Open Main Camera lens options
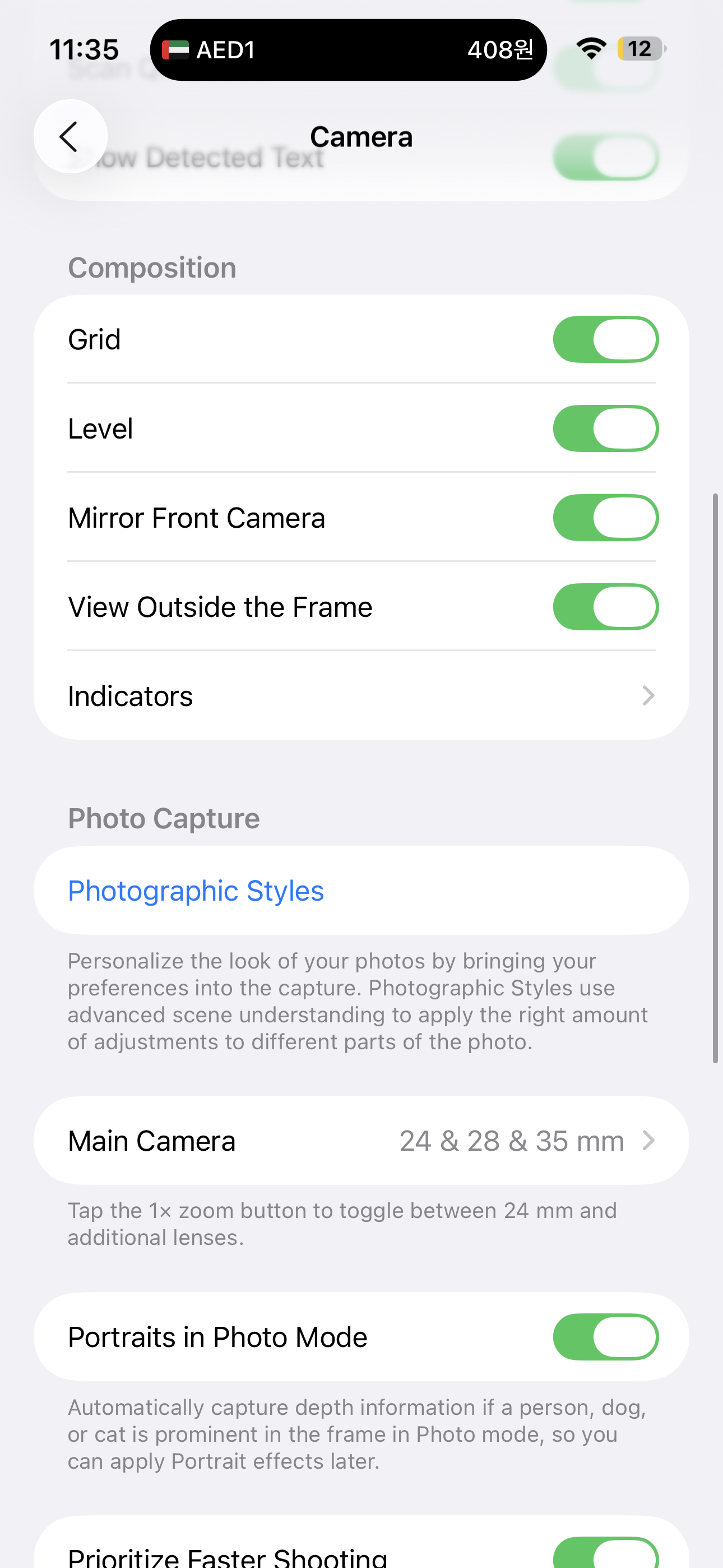 tap(361, 1141)
